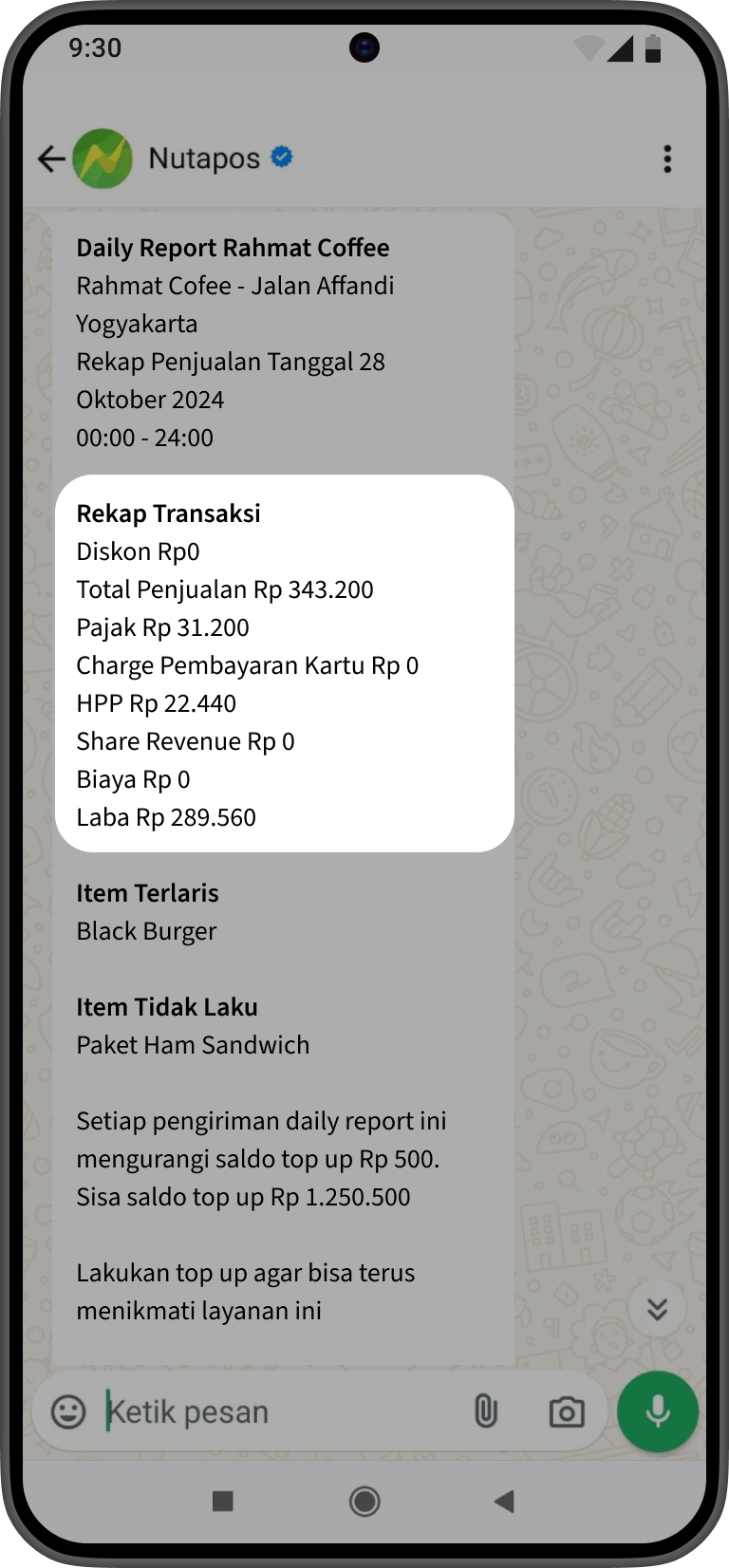Record a voice message
The image size is (729, 1568).
pyautogui.click(x=658, y=1411)
